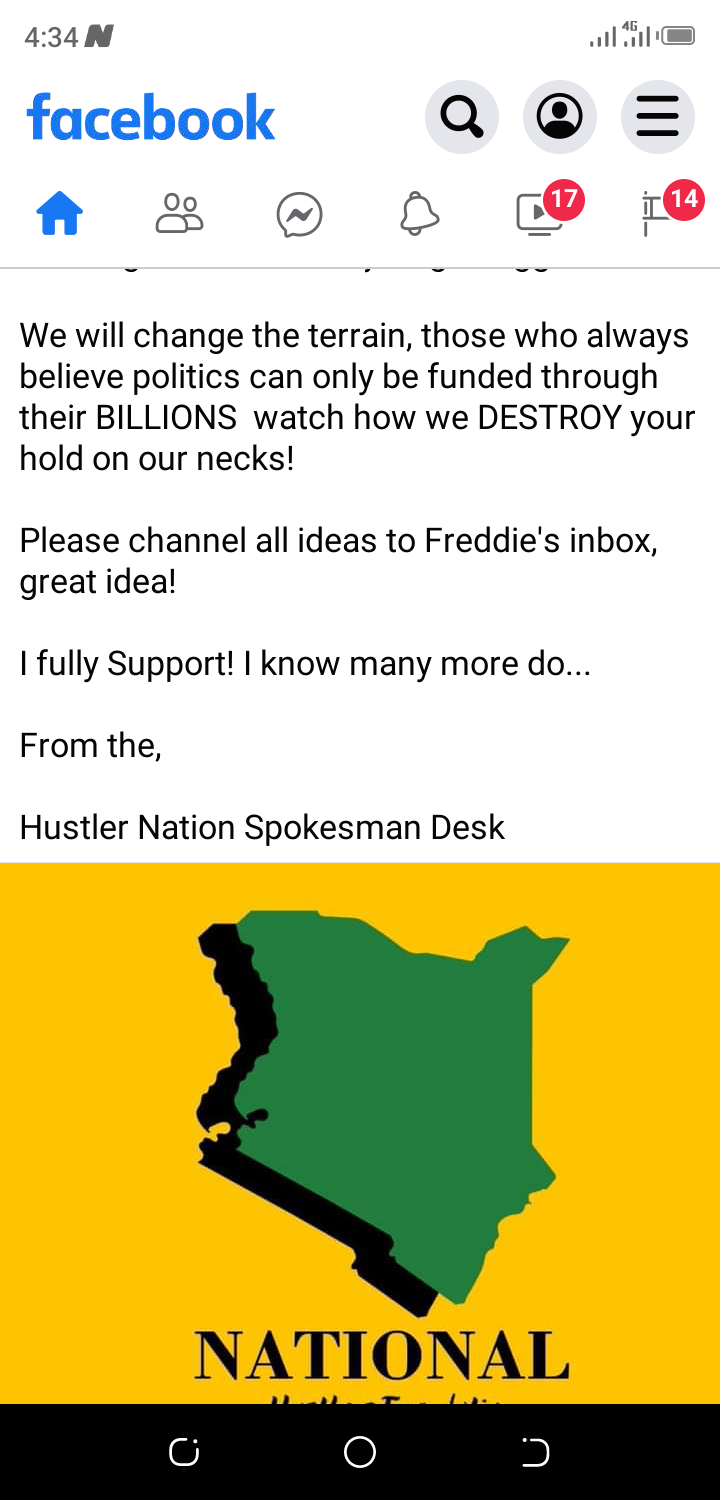Tap the Facebook logo
Screen dimensions: 720x1500
click(151, 117)
